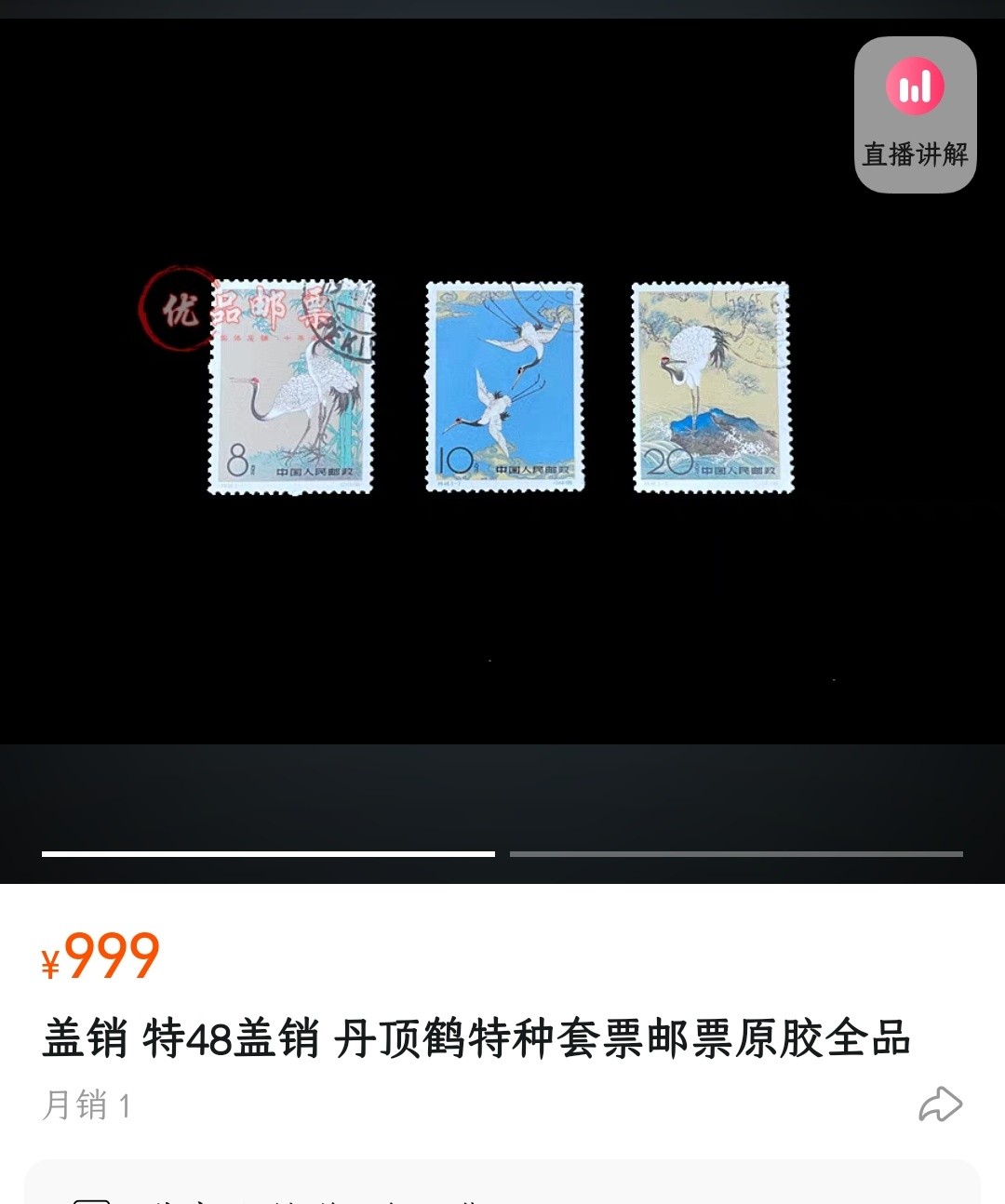Jump to the second image indicator
Screen dimensions: 1005x1204
[735, 853]
